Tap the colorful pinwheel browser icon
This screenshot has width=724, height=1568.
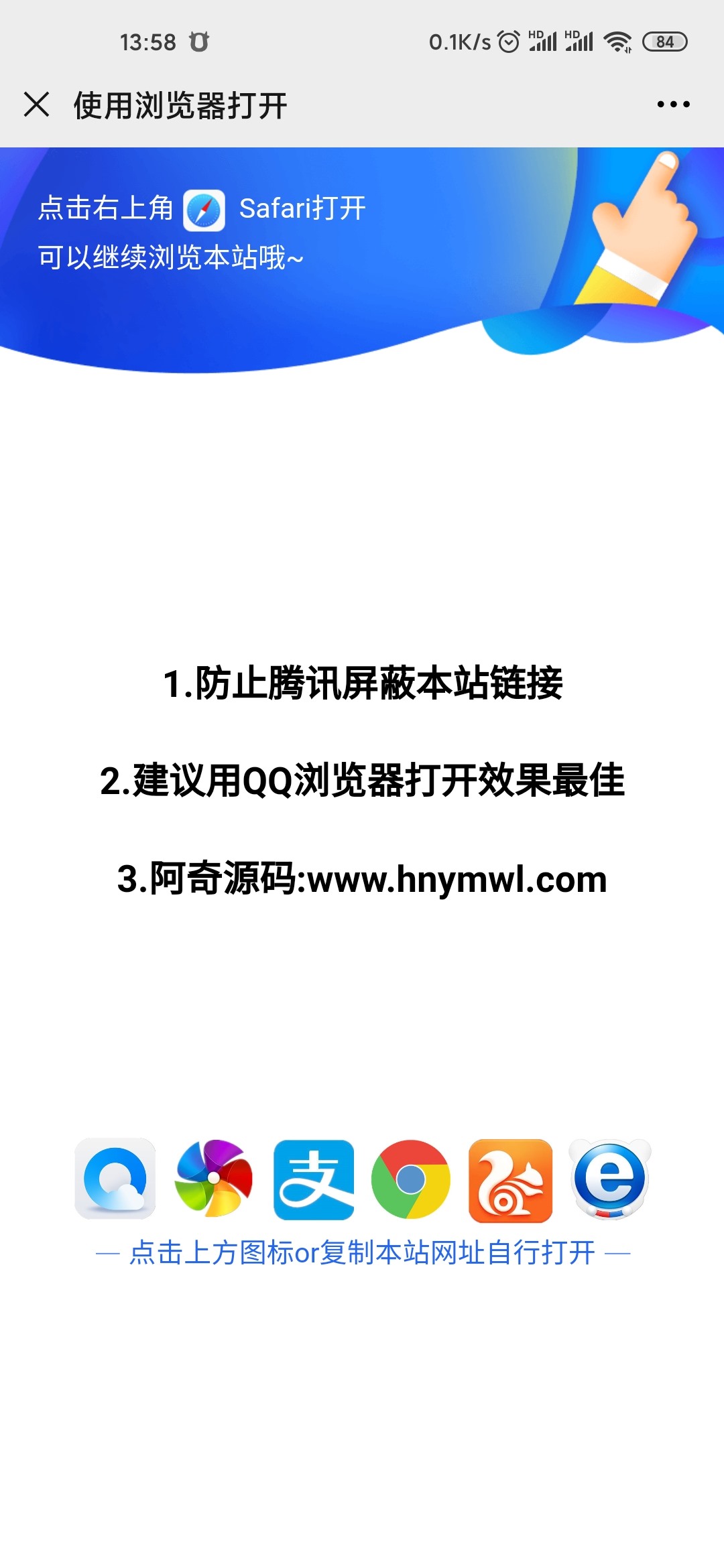click(214, 1179)
